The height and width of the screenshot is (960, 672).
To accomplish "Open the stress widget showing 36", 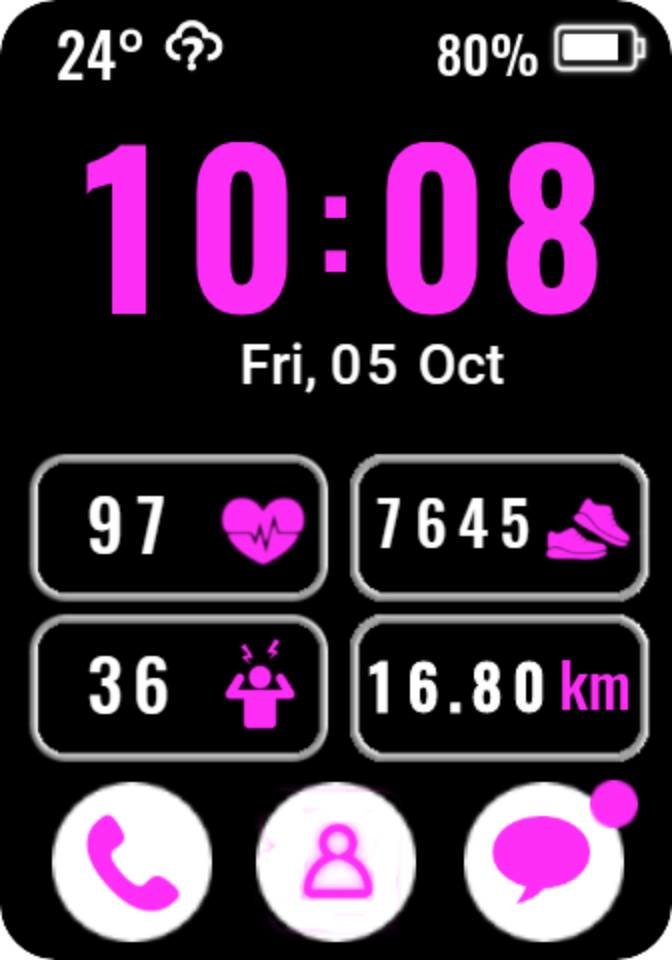I will point(181,688).
